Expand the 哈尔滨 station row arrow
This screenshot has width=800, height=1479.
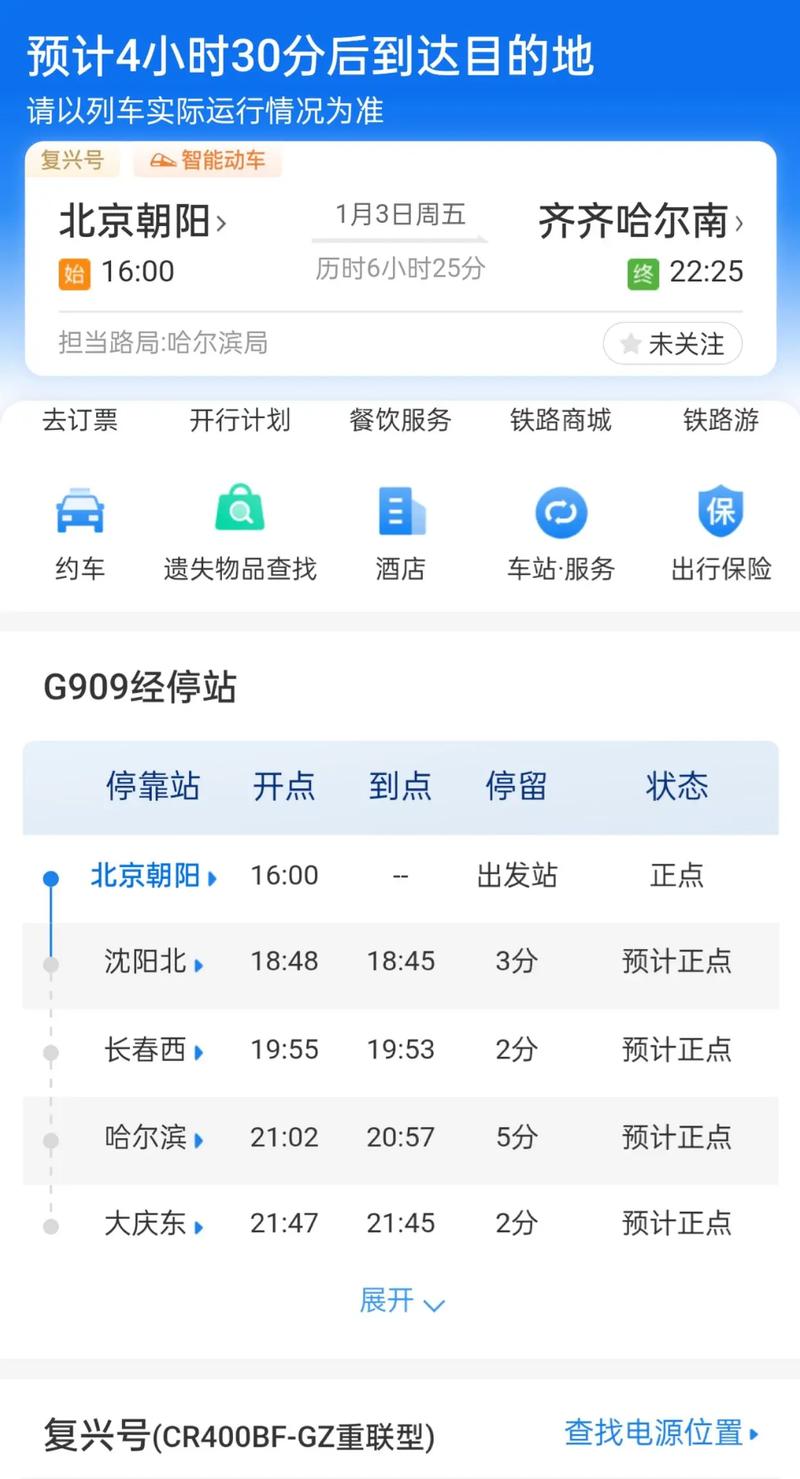click(x=199, y=1138)
